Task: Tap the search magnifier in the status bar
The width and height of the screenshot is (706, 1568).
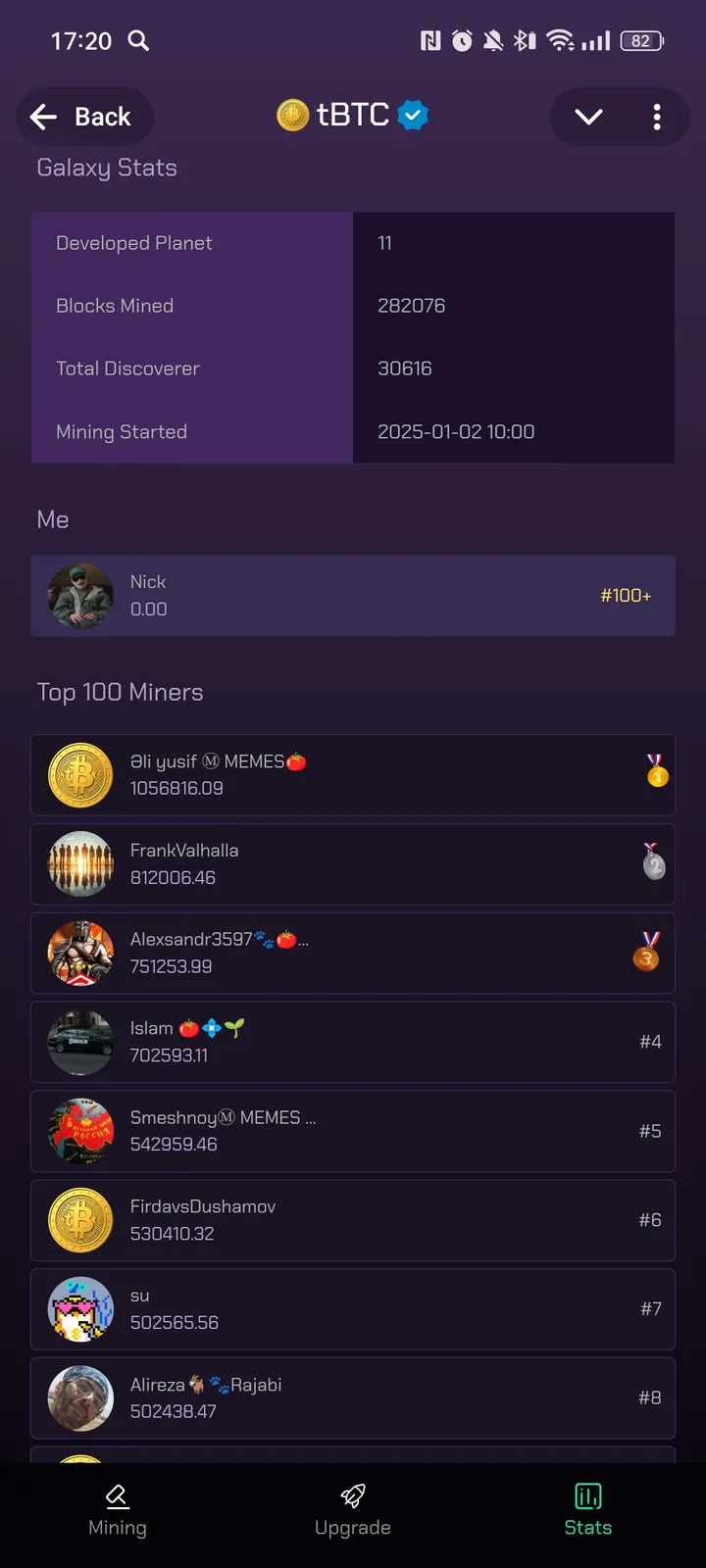Action: point(137,41)
